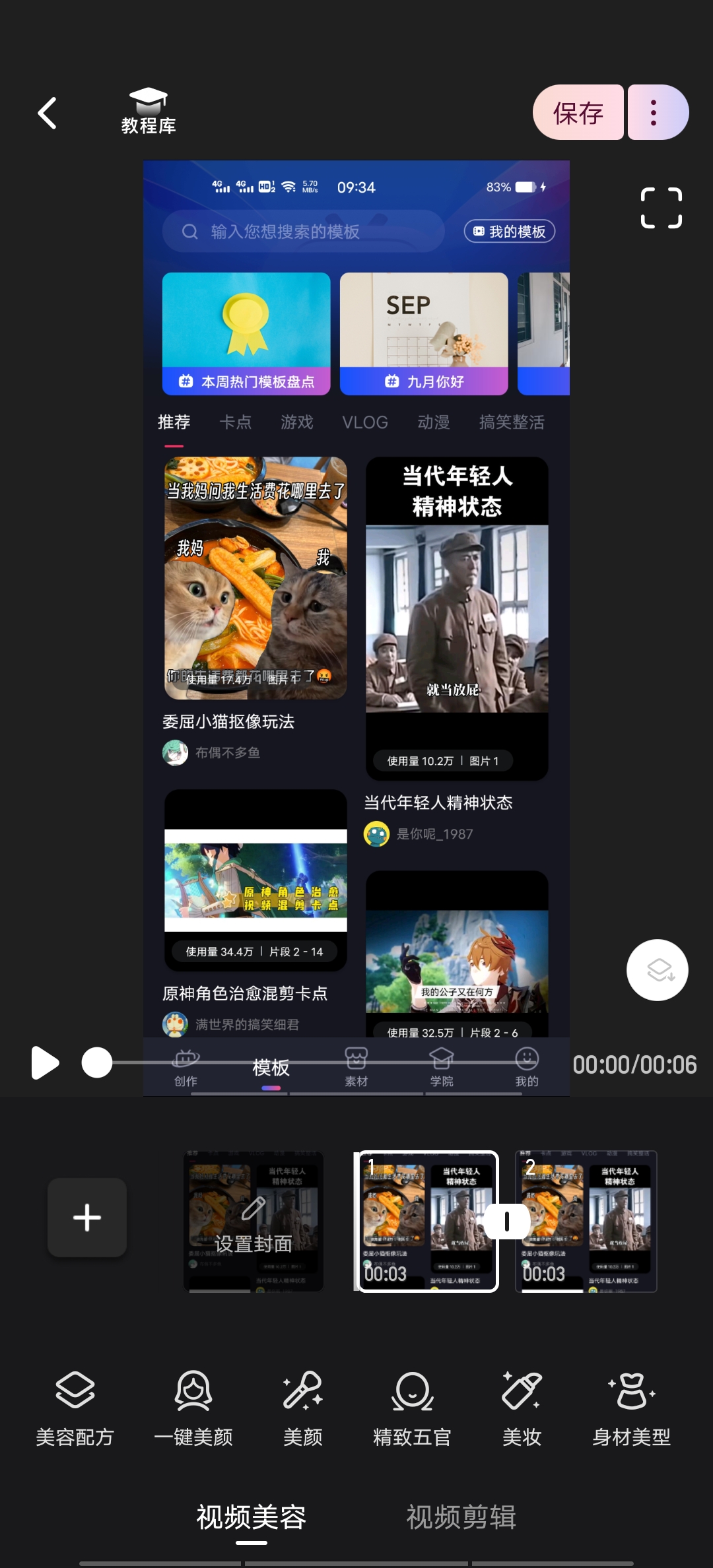The image size is (713, 1568).
Task: Open 设置封面 to set the cover
Action: (x=254, y=1222)
